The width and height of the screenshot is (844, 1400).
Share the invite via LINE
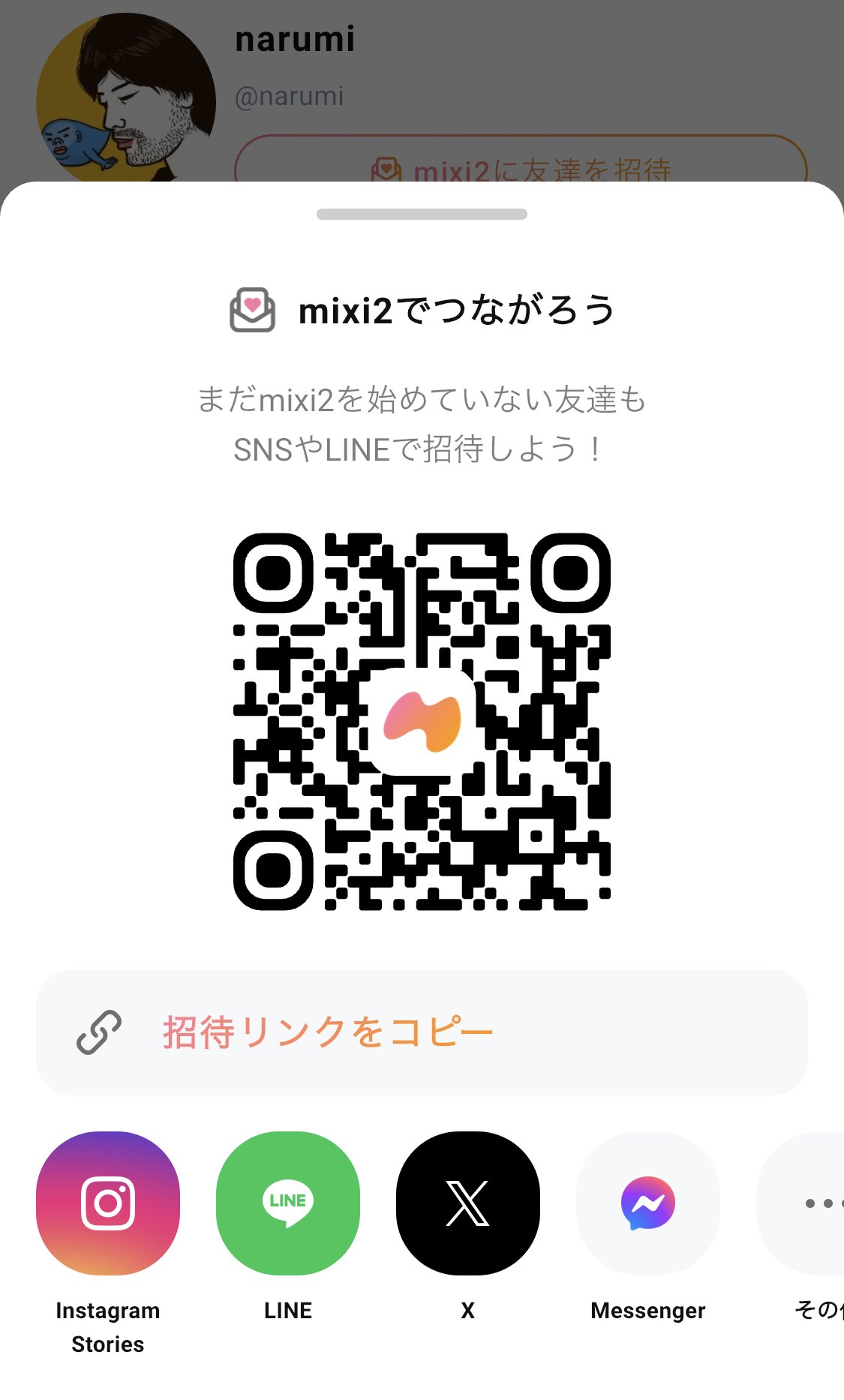coord(288,1203)
